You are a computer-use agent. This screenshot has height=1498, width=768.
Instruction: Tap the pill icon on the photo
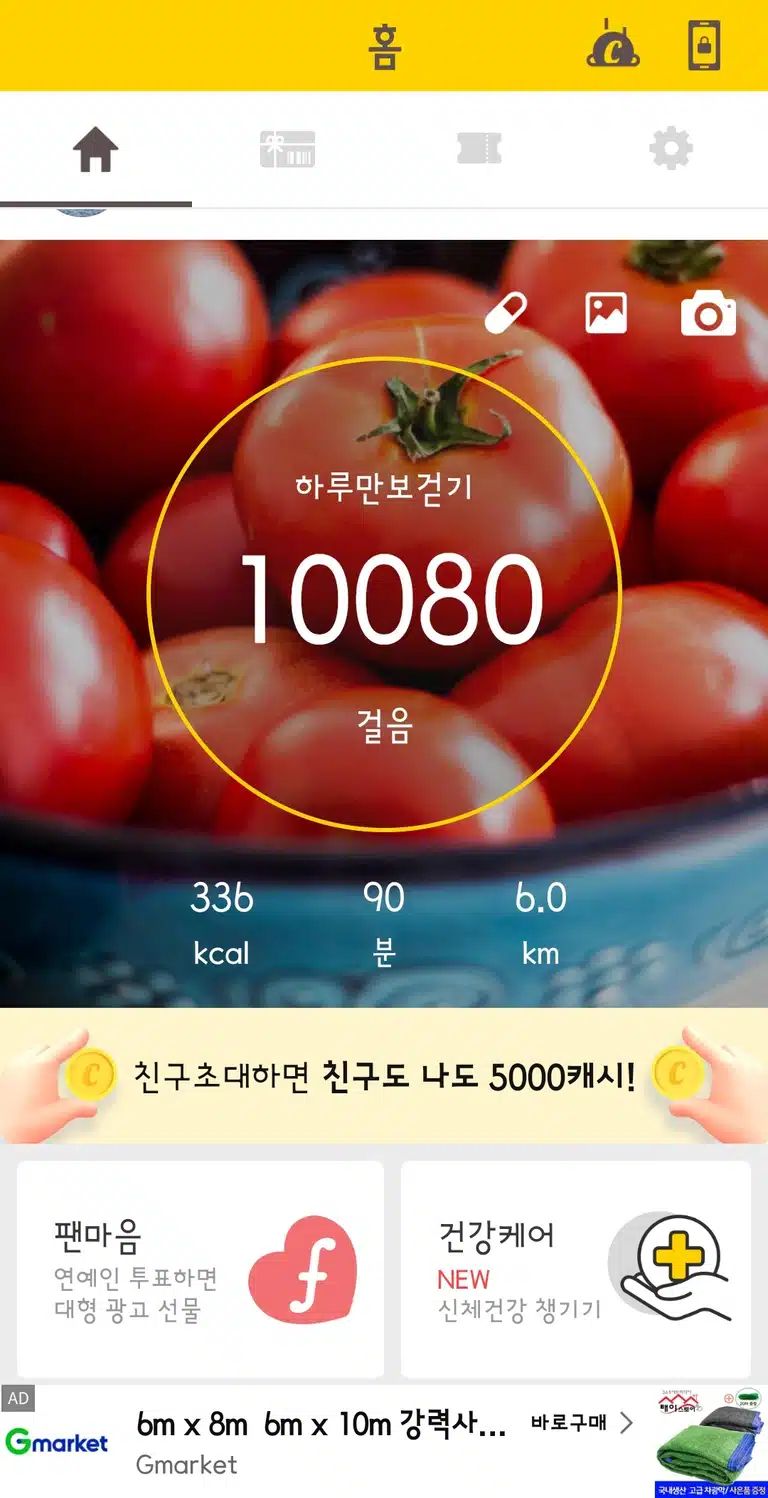point(505,313)
